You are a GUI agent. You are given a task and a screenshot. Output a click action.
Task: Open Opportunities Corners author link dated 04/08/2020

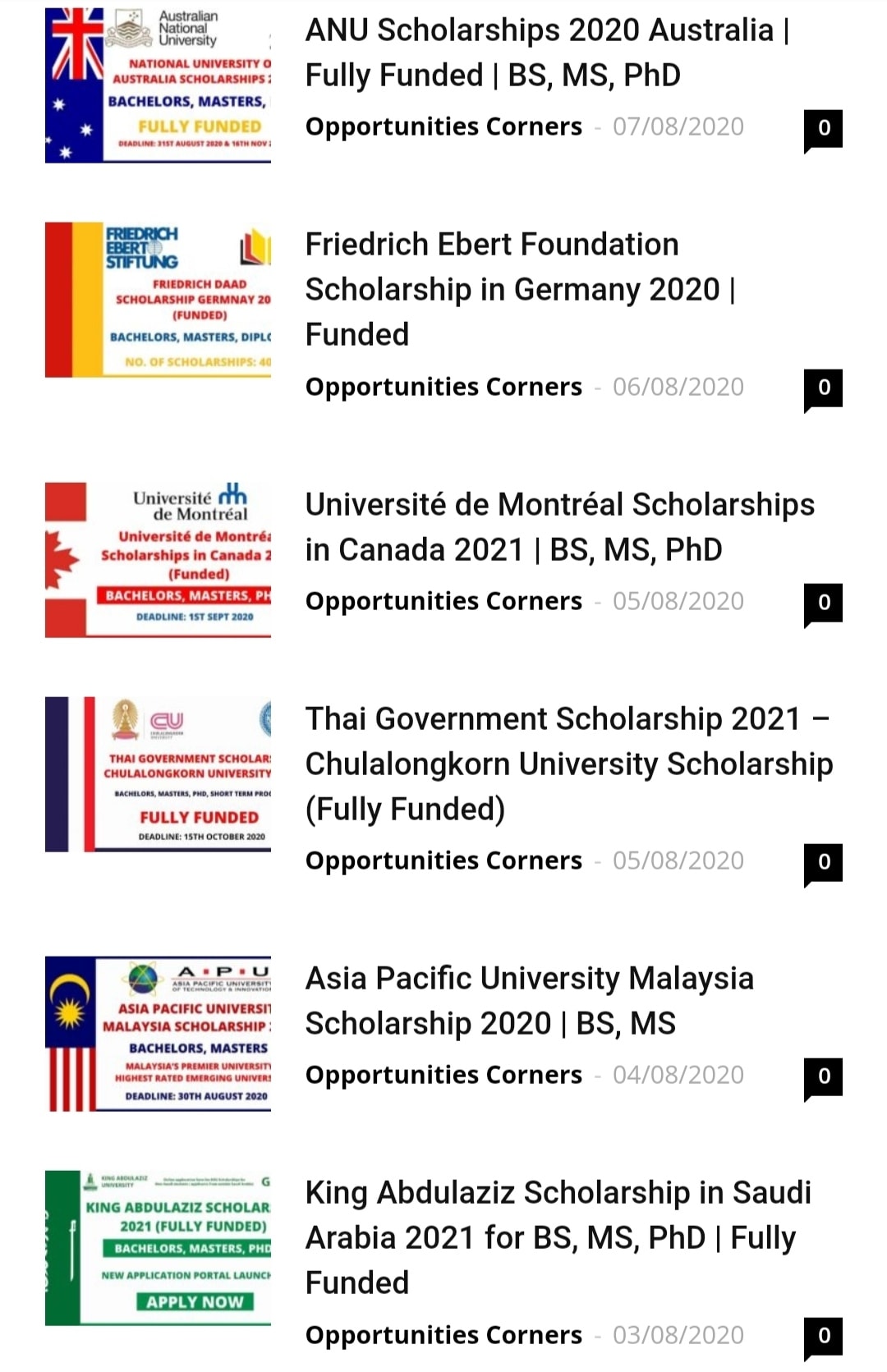point(443,1075)
